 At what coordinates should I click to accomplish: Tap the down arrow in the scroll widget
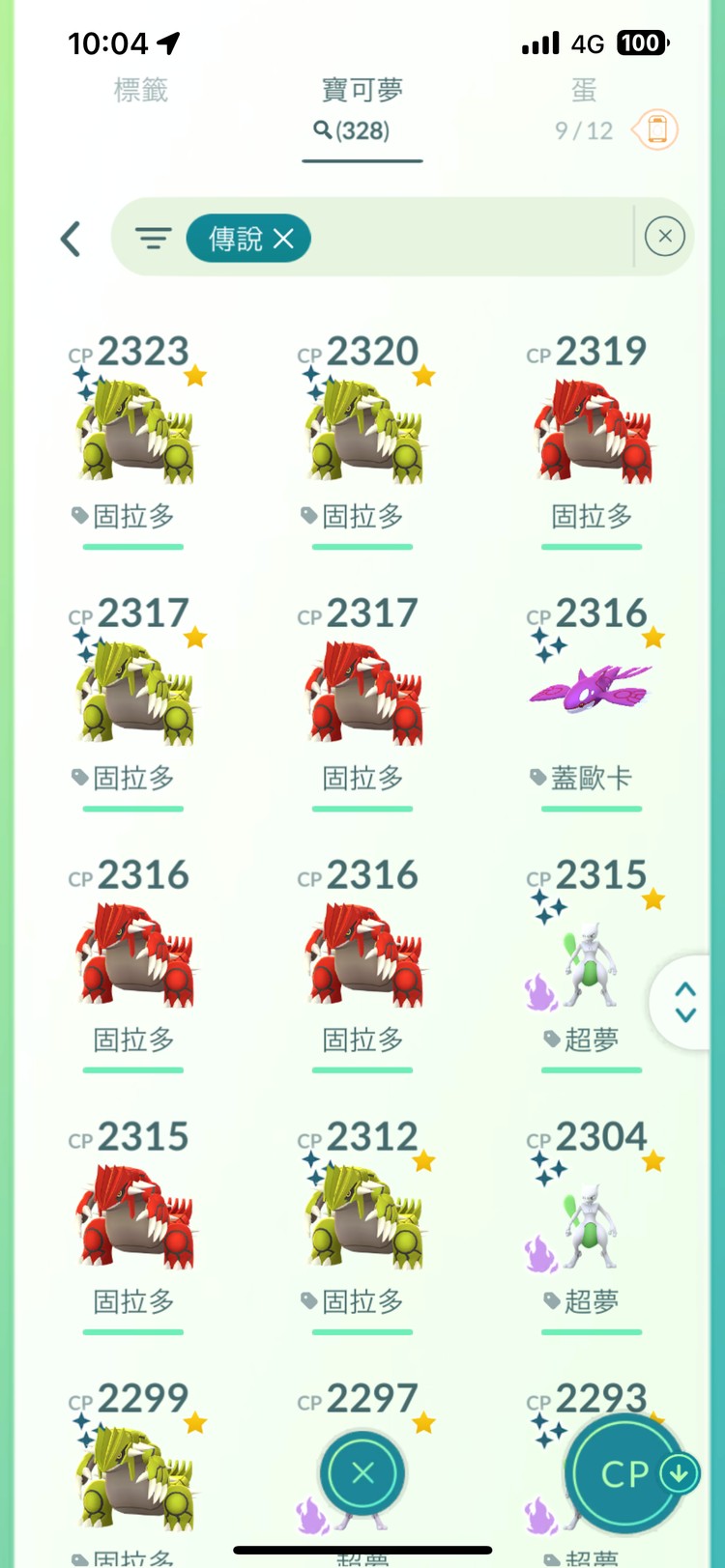tap(684, 1016)
